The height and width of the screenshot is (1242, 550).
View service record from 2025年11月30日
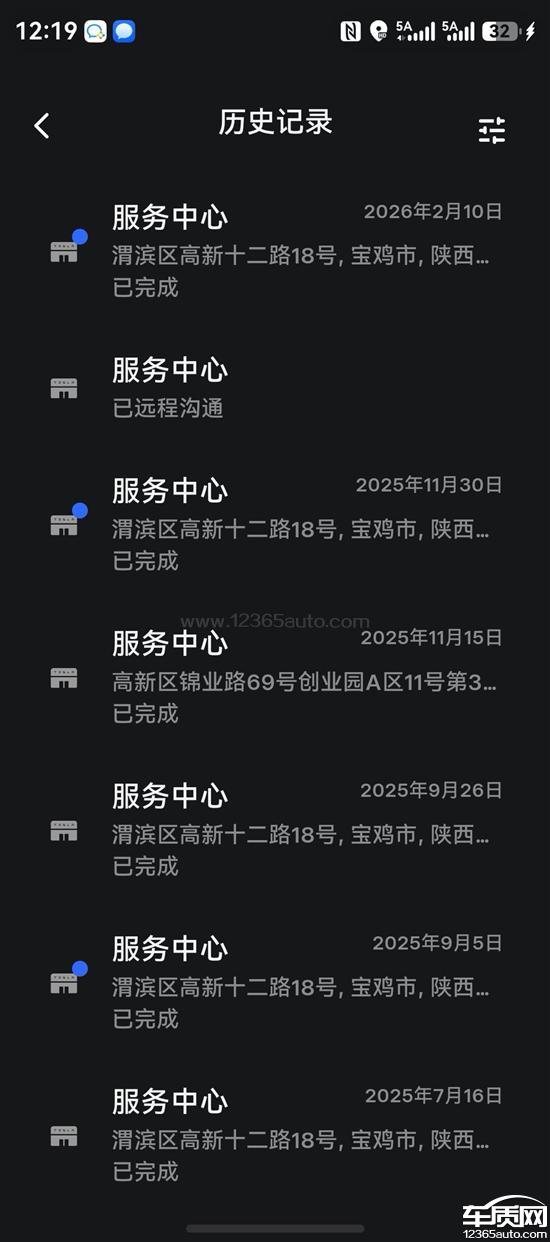pyautogui.click(x=275, y=523)
